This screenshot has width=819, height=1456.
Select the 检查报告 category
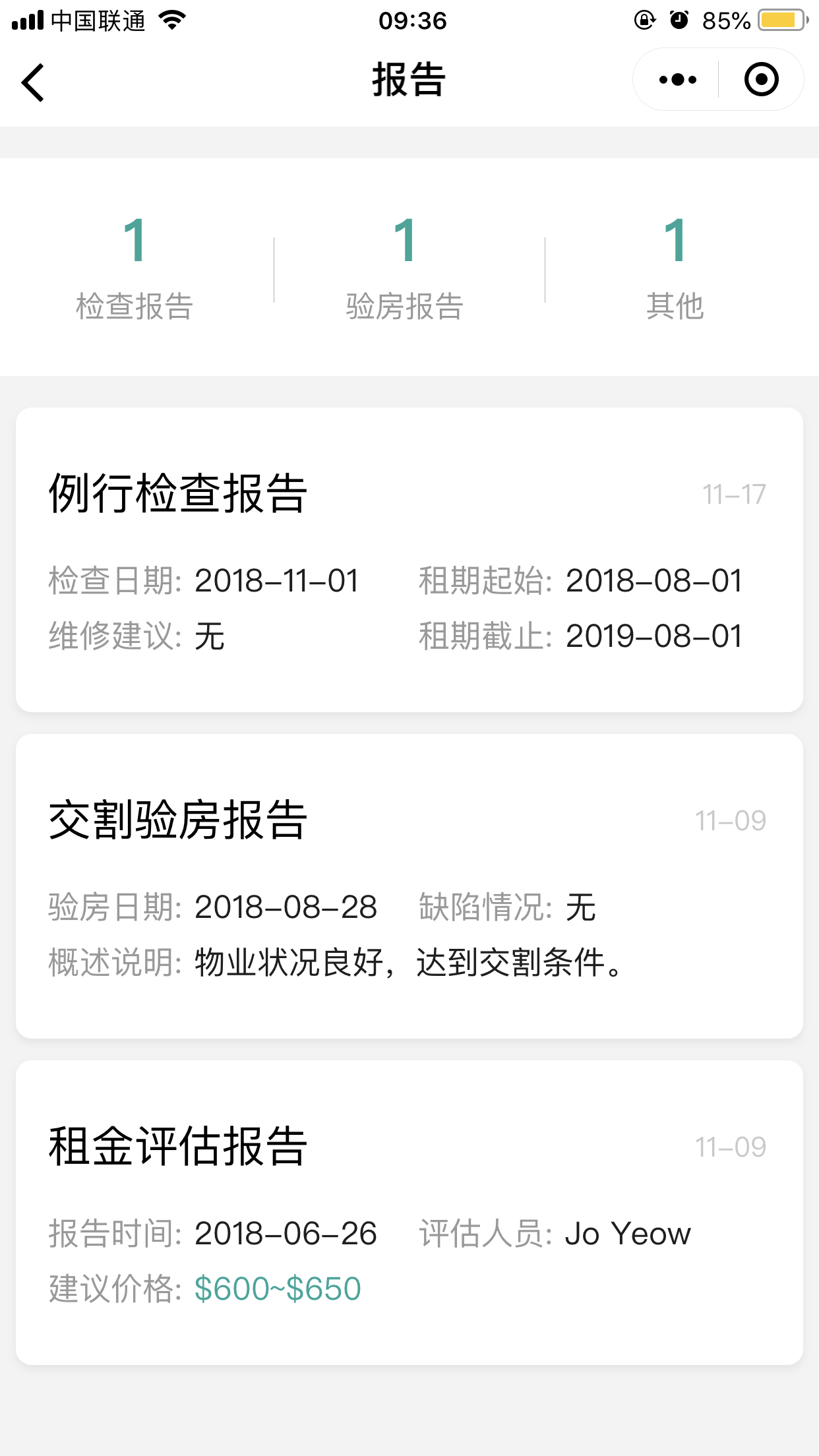pyautogui.click(x=135, y=268)
